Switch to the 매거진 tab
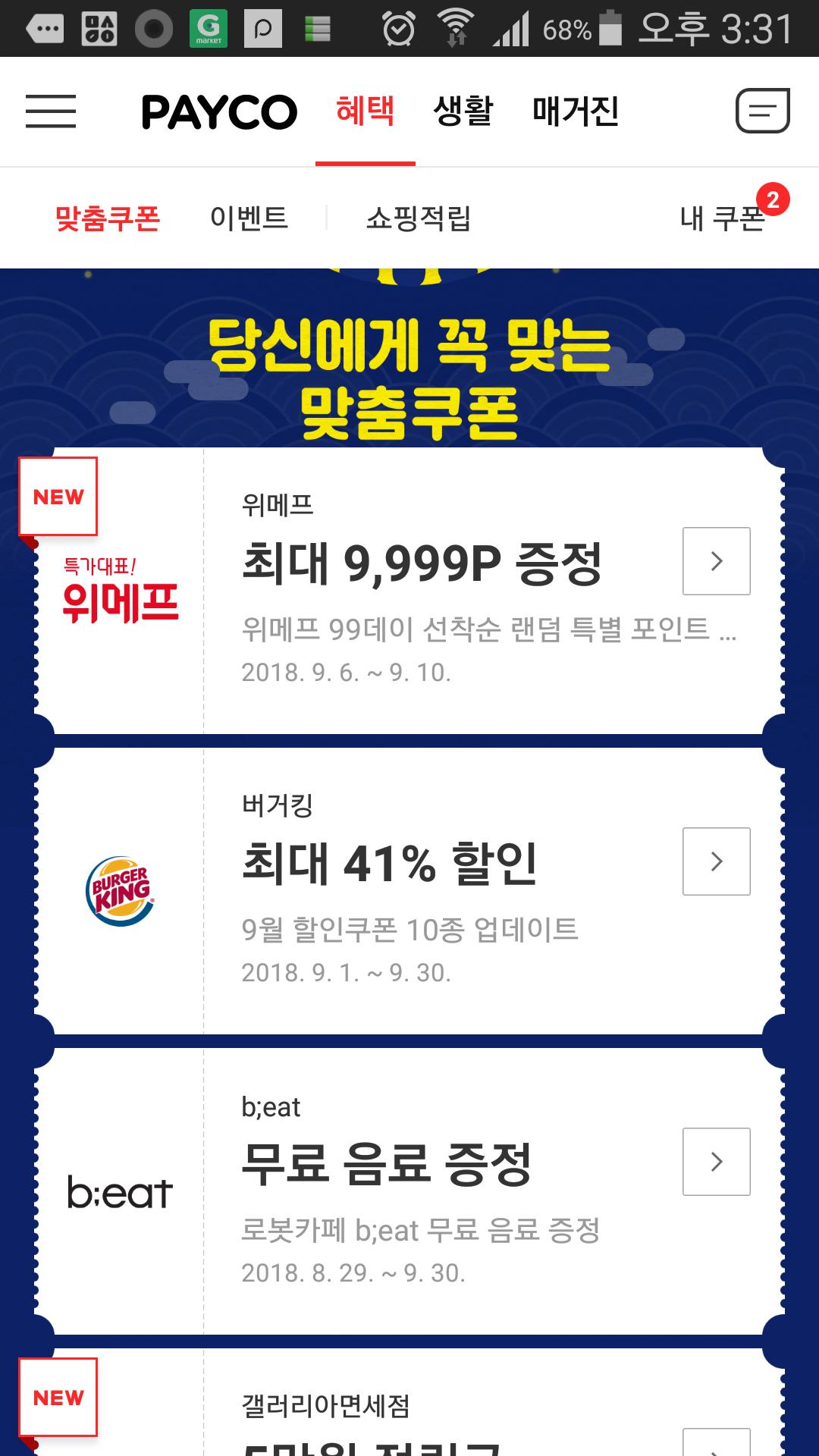The width and height of the screenshot is (819, 1456). pyautogui.click(x=576, y=111)
